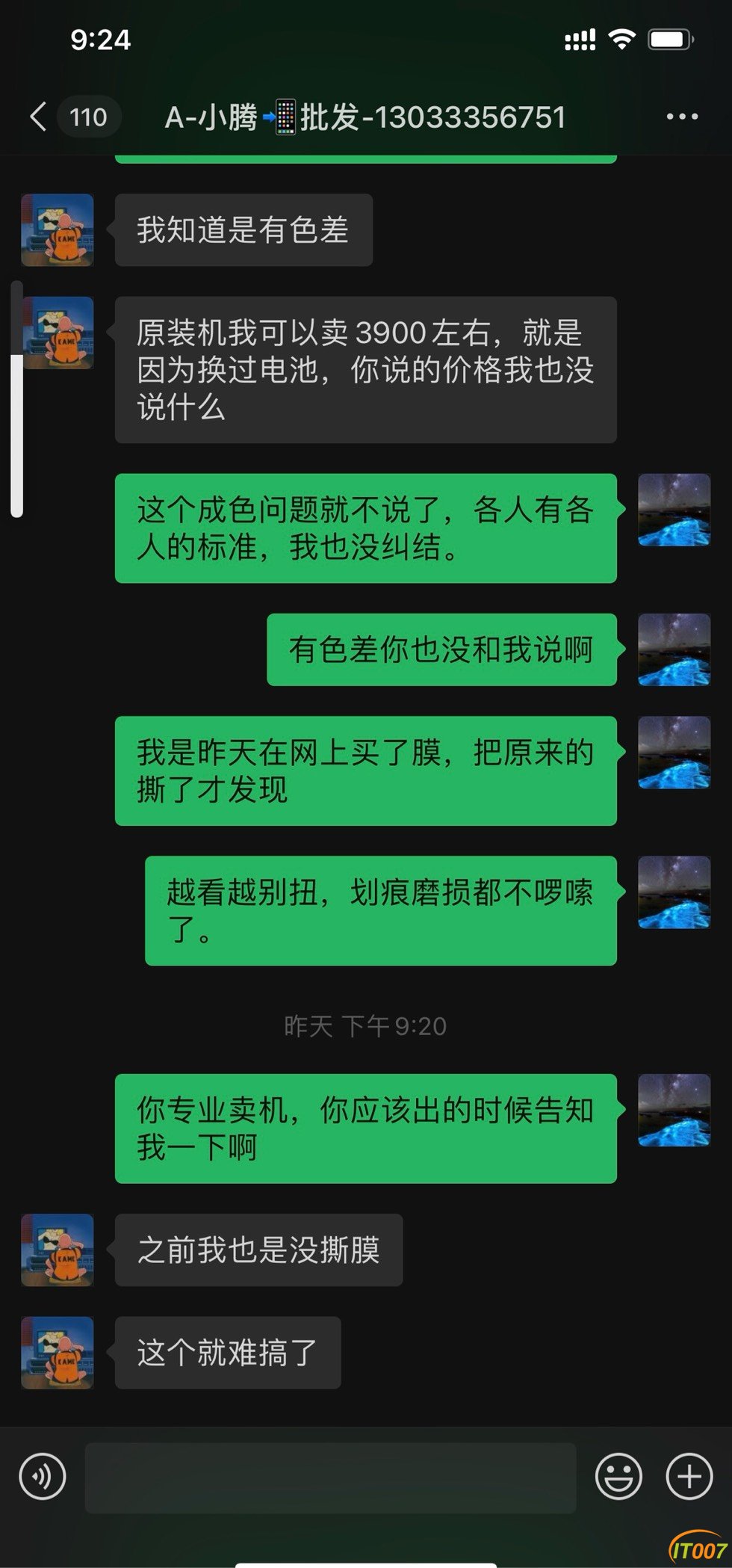
Task: Switch to voice message input
Action: click(x=43, y=1477)
